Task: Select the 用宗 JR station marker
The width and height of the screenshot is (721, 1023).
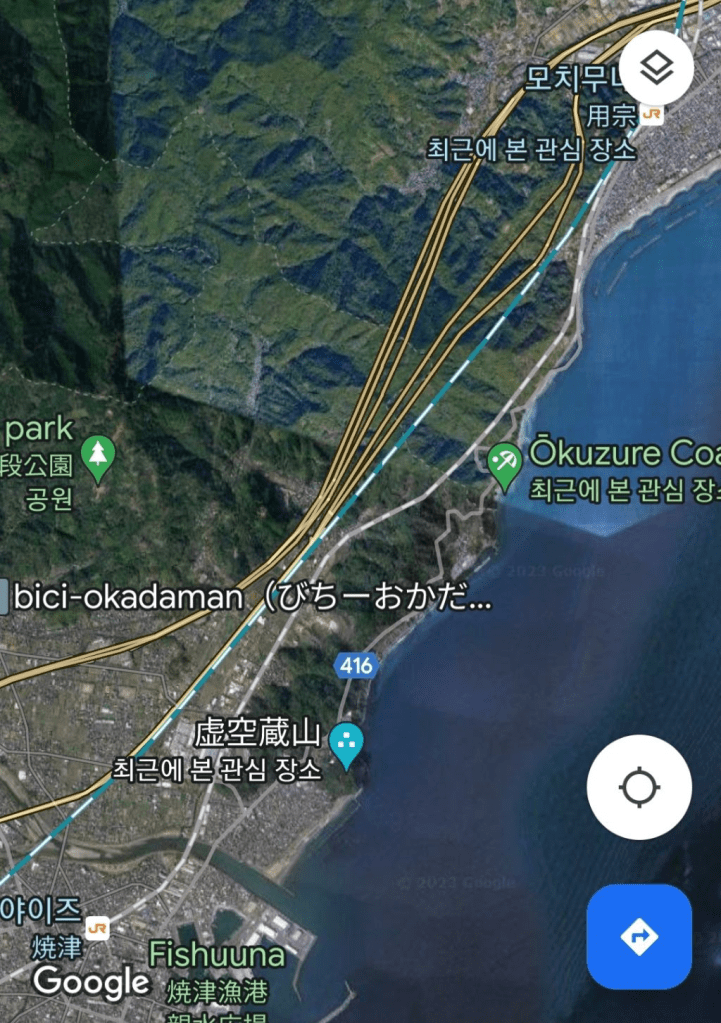Action: click(652, 115)
